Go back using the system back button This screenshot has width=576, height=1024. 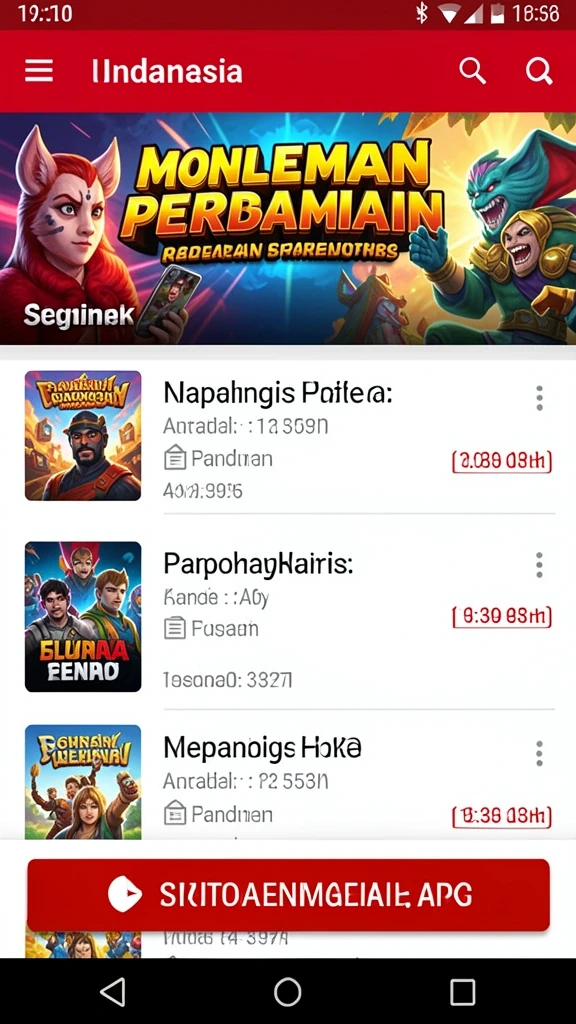(113, 992)
